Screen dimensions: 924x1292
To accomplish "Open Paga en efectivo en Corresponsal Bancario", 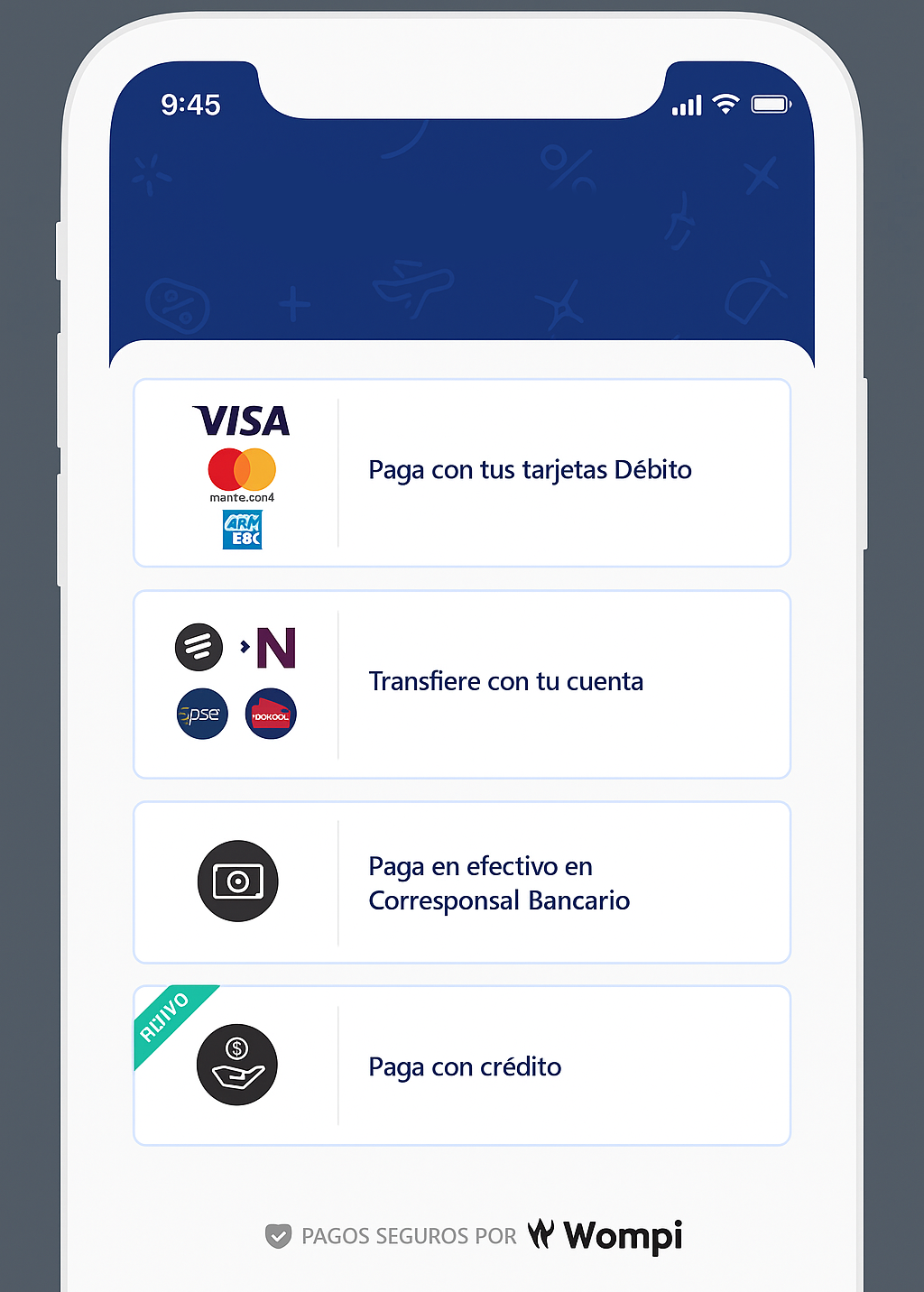I will click(x=498, y=882).
